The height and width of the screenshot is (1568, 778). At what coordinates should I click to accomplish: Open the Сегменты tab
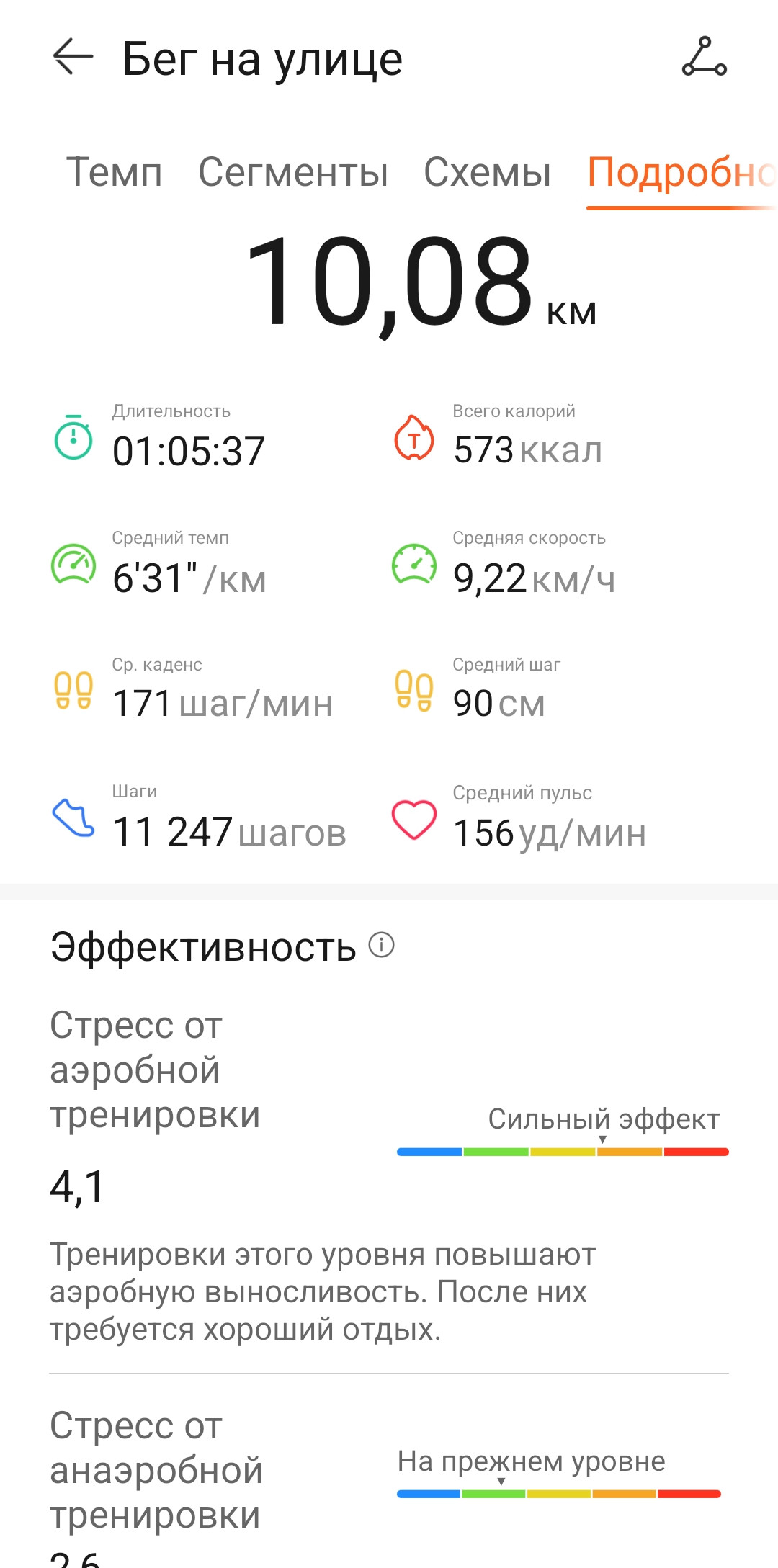click(293, 173)
